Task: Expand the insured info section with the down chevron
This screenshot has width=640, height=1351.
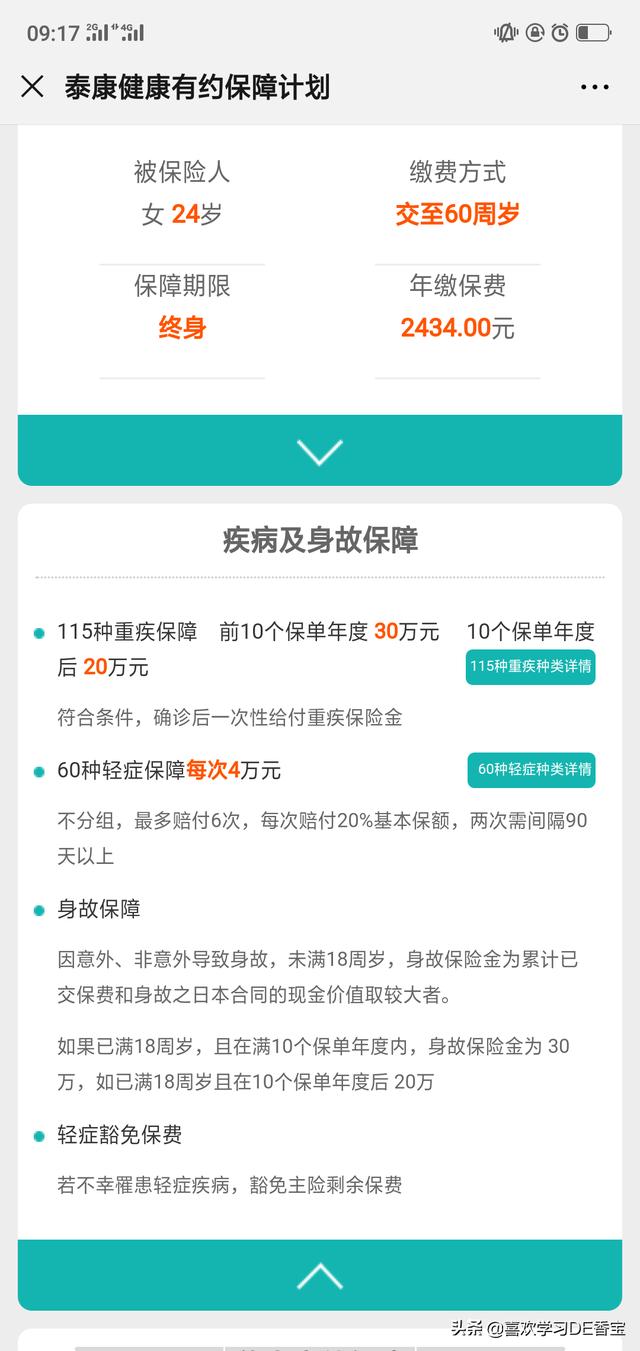Action: [320, 451]
